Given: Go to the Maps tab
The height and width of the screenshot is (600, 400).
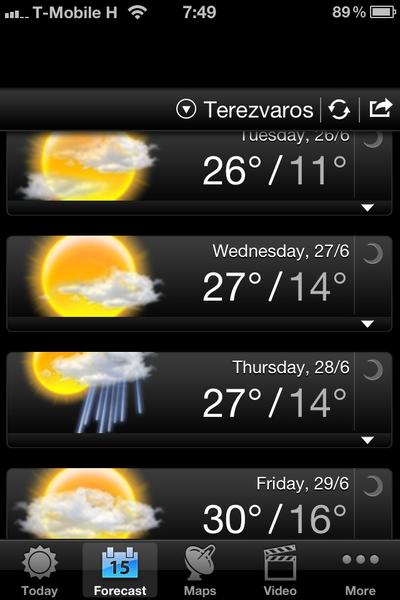Looking at the screenshot, I should 200,571.
